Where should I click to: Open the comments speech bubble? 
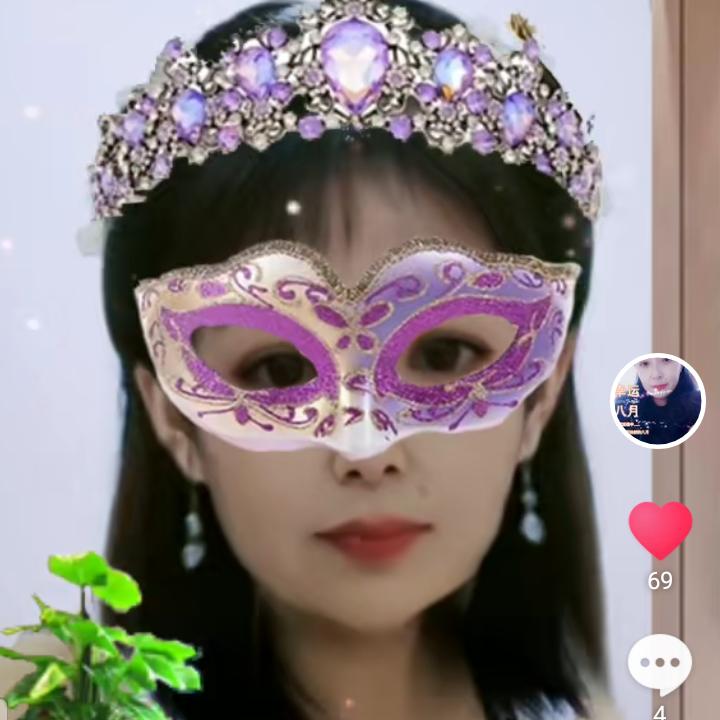point(659,665)
